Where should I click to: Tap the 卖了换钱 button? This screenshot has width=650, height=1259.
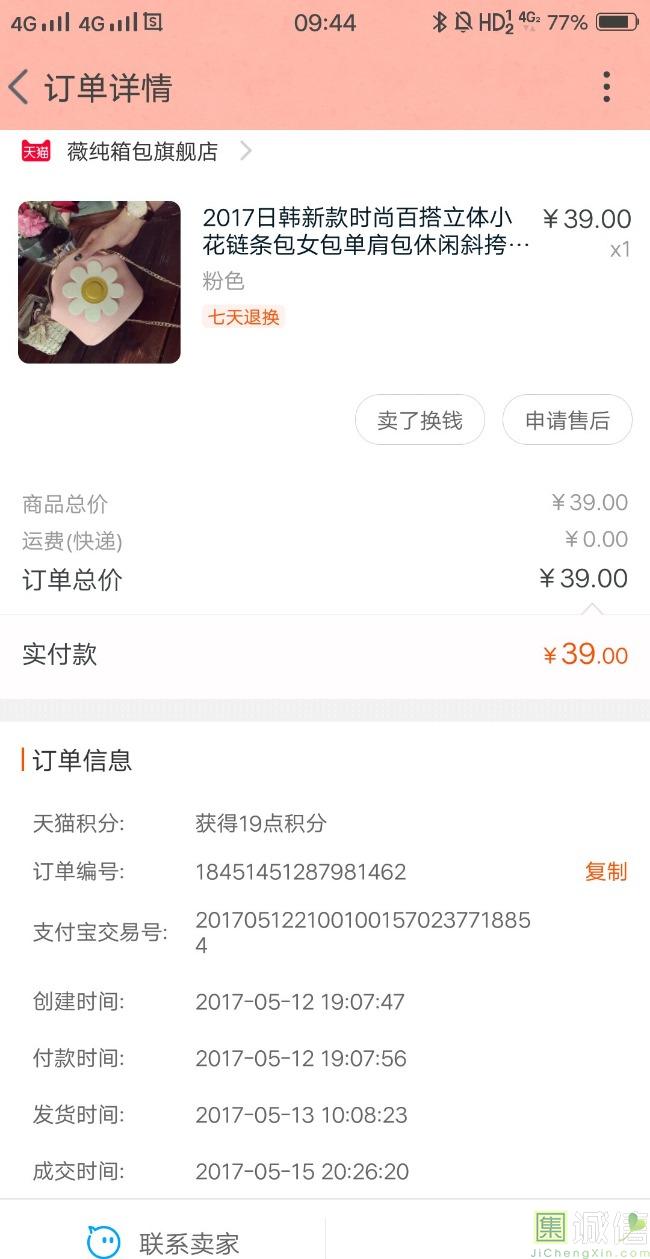[x=420, y=420]
